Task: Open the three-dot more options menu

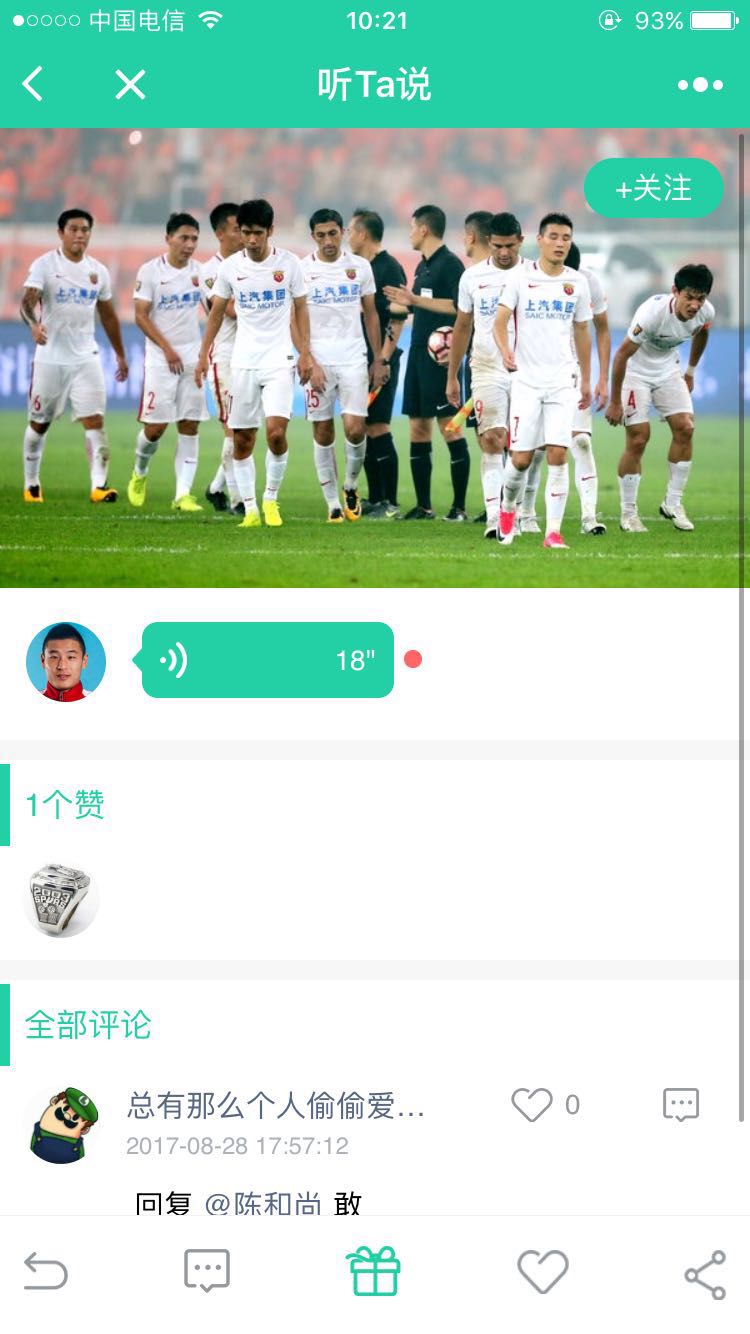Action: (700, 85)
